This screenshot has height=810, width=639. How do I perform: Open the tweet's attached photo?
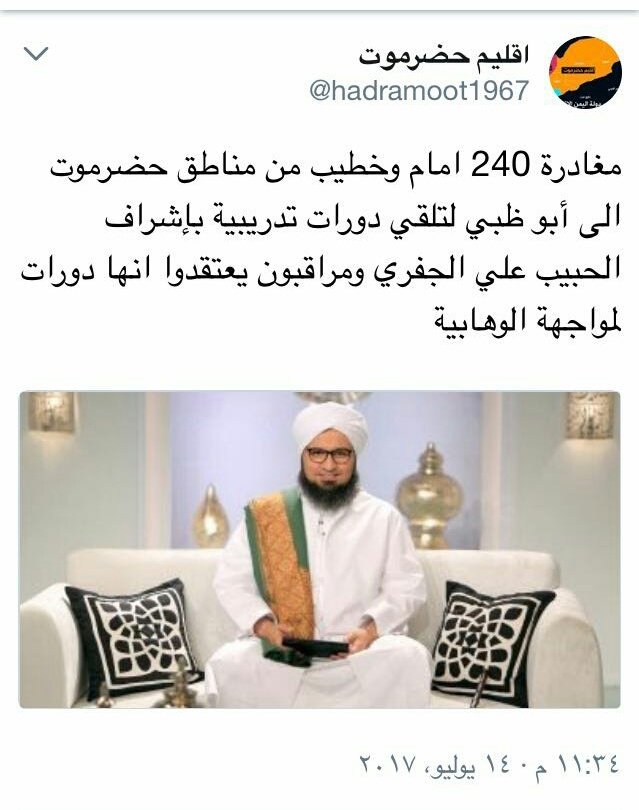[x=319, y=549]
